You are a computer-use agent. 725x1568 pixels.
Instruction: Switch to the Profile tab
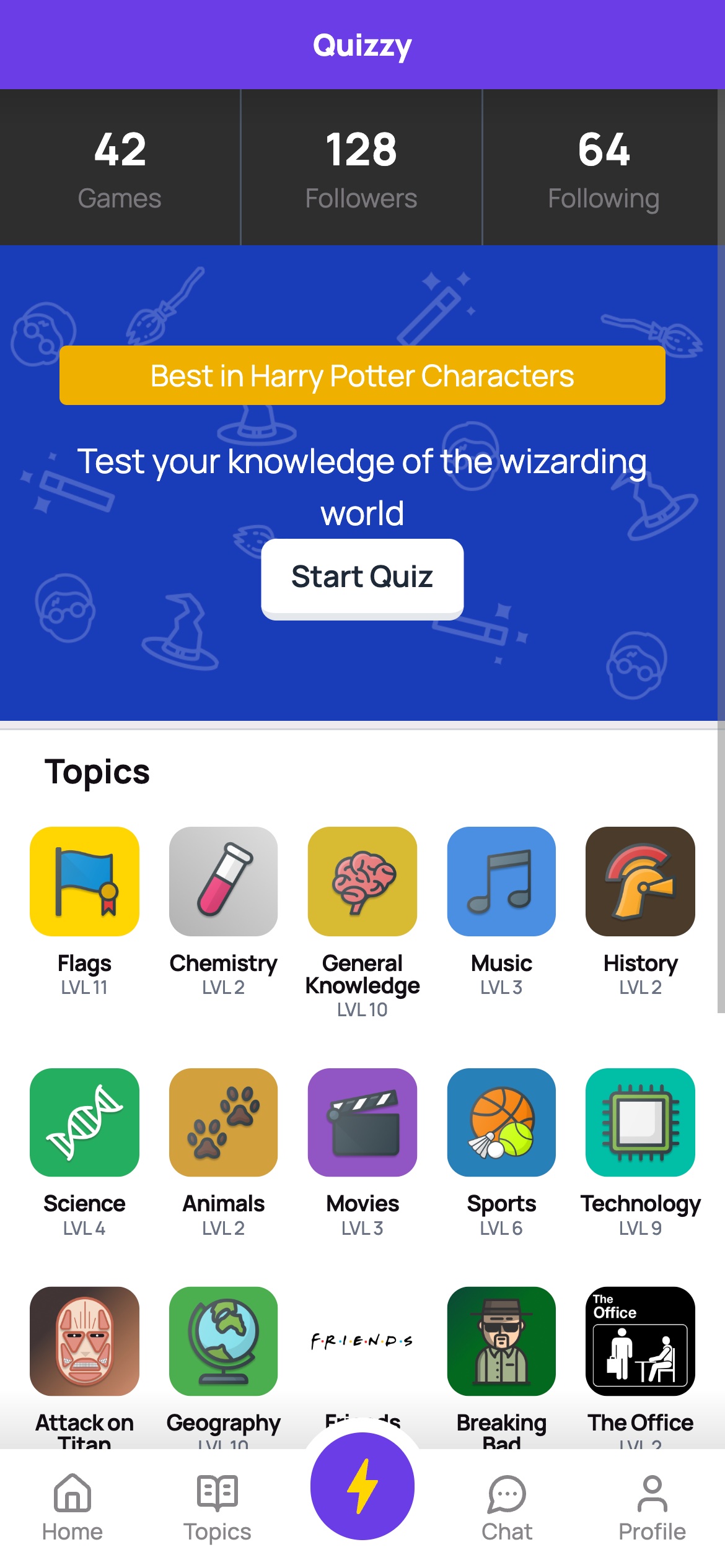(x=652, y=1507)
